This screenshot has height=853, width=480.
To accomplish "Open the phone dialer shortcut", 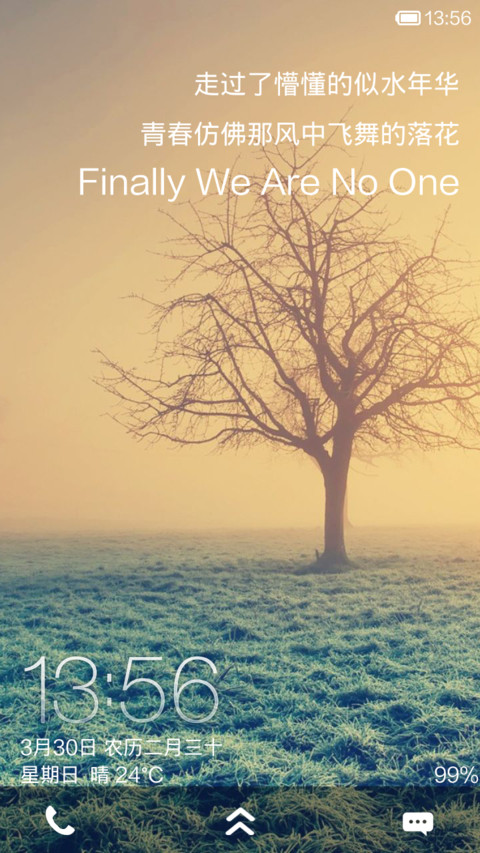I will [60, 820].
